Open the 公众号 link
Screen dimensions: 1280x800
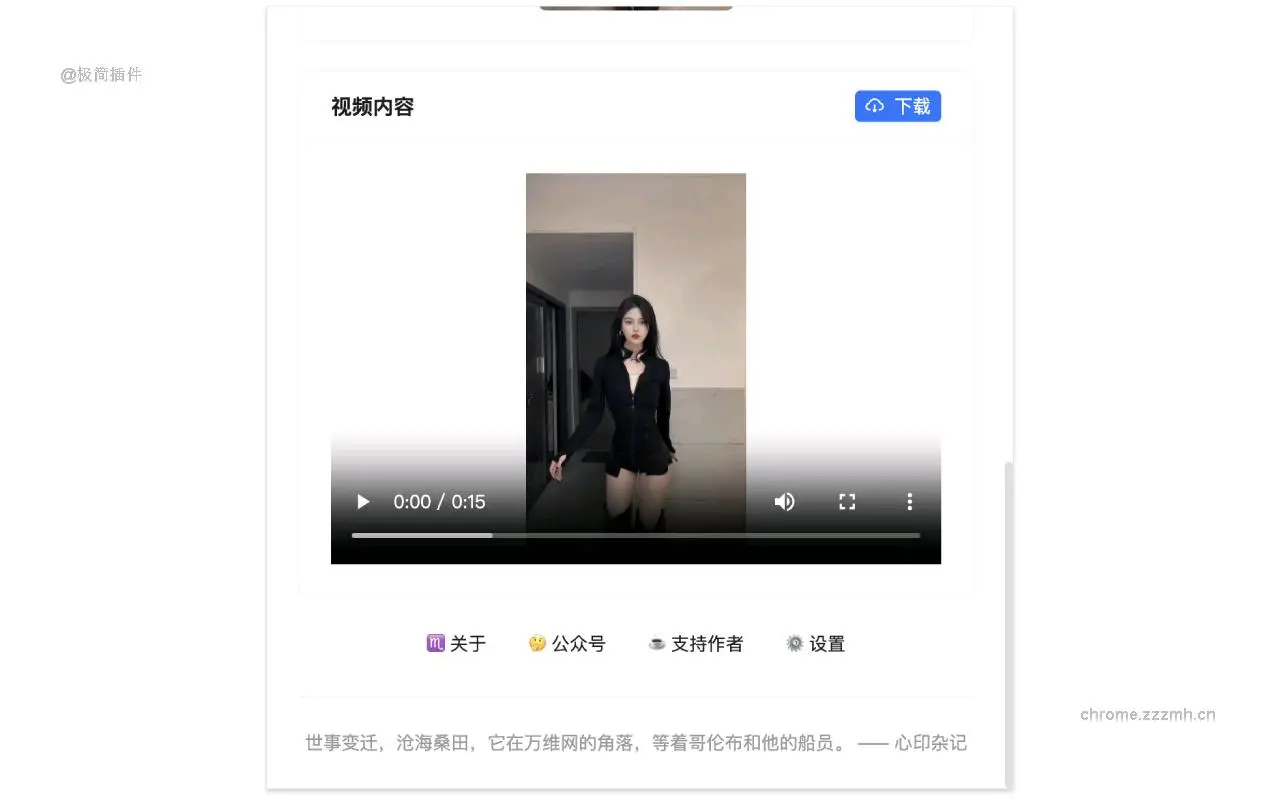[567, 644]
